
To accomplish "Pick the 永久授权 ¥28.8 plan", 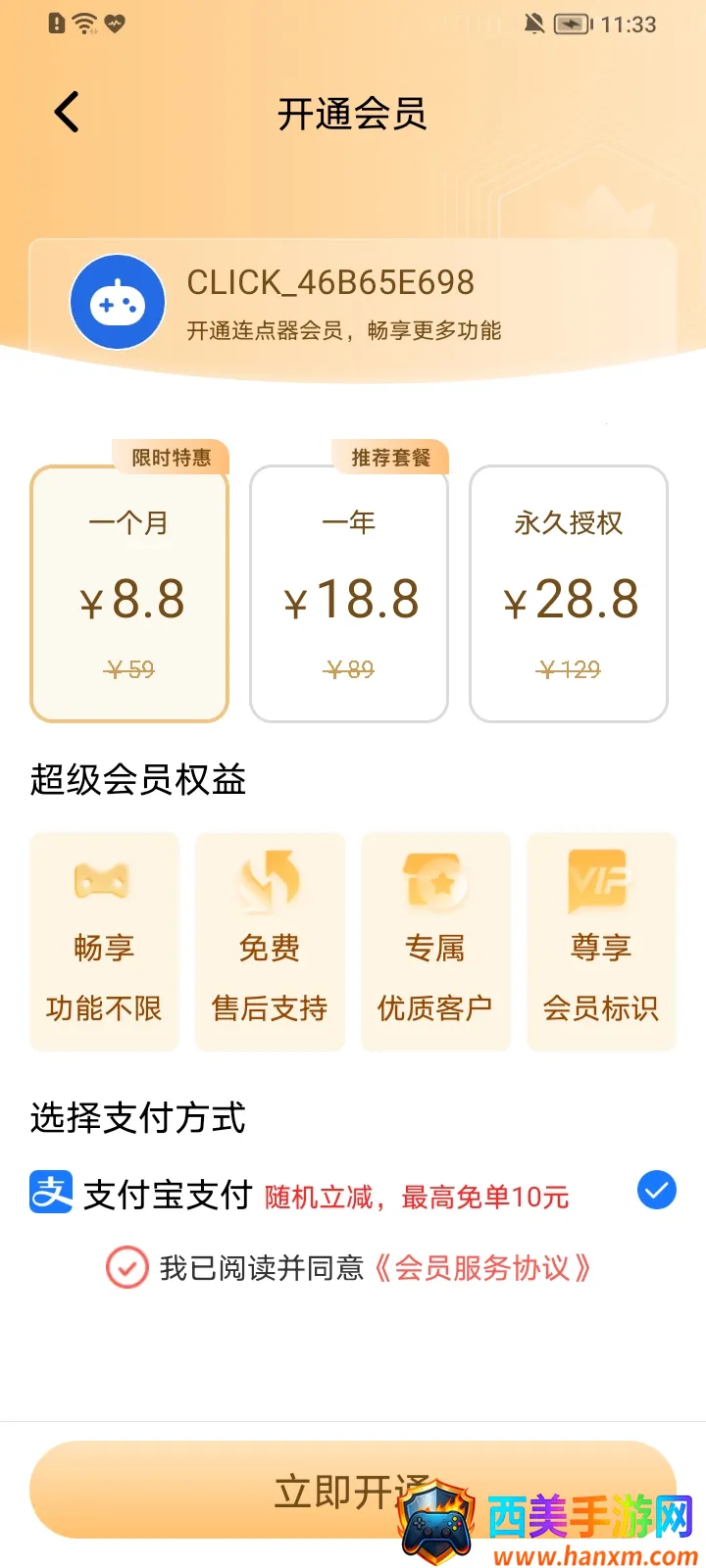I will tap(569, 594).
